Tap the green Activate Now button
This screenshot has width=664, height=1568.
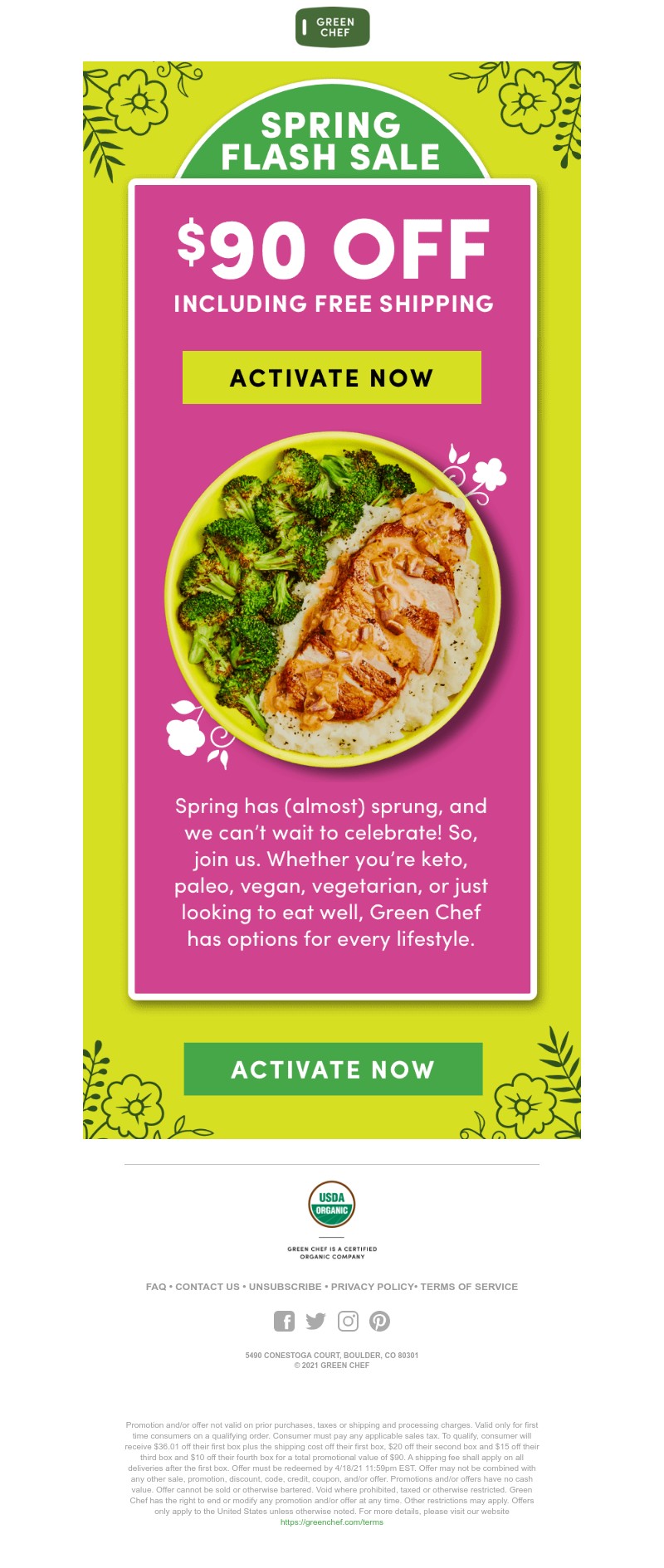coord(333,1069)
